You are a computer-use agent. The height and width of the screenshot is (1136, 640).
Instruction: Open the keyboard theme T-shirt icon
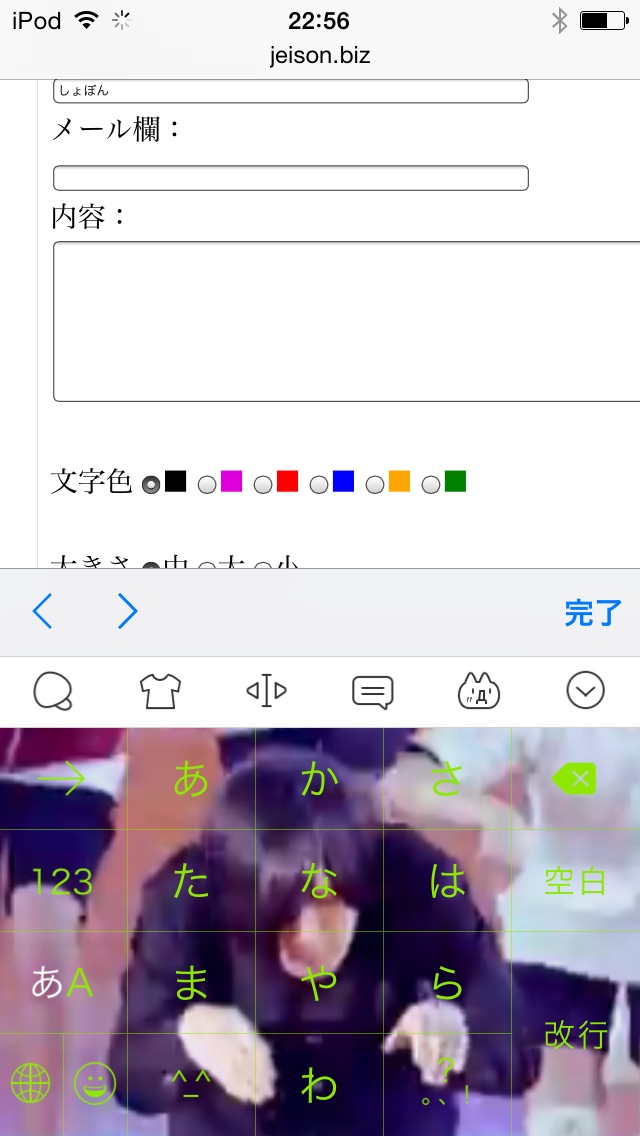tap(160, 690)
